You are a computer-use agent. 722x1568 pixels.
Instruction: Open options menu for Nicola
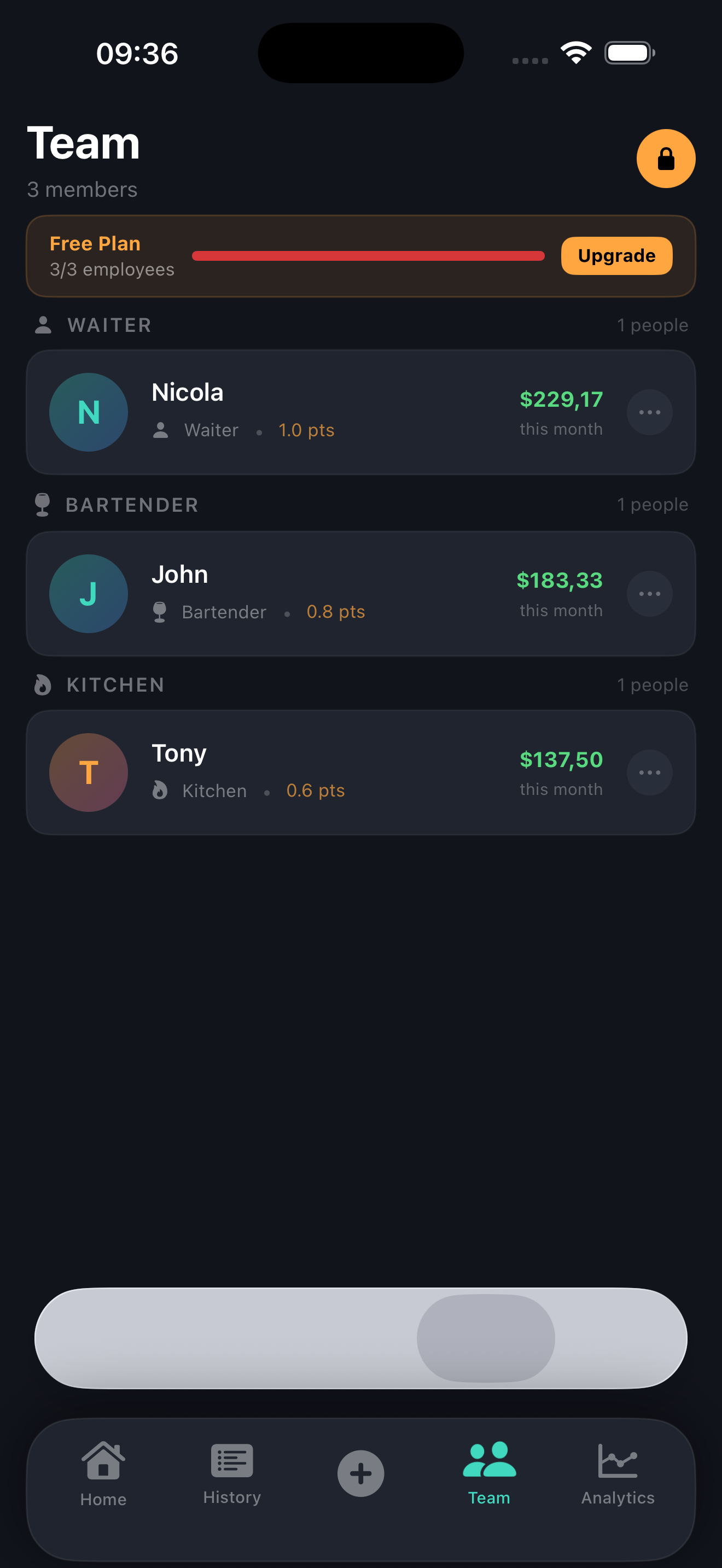click(x=650, y=412)
